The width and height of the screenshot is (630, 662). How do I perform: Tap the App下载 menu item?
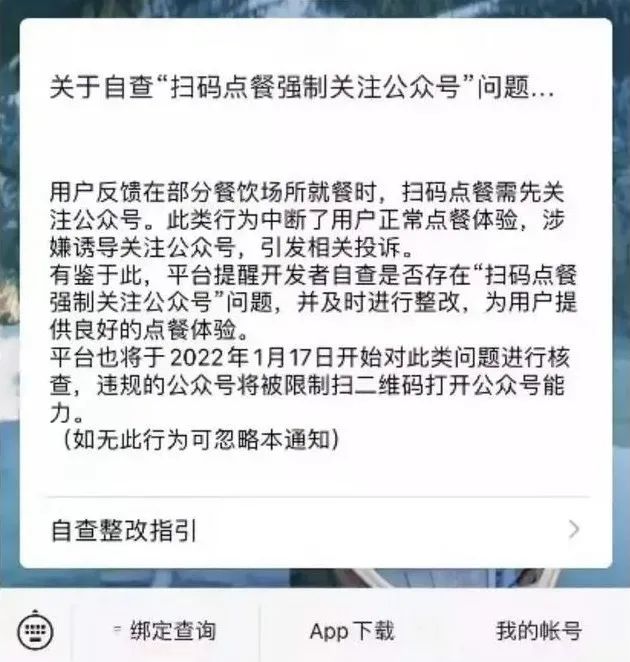click(x=352, y=631)
